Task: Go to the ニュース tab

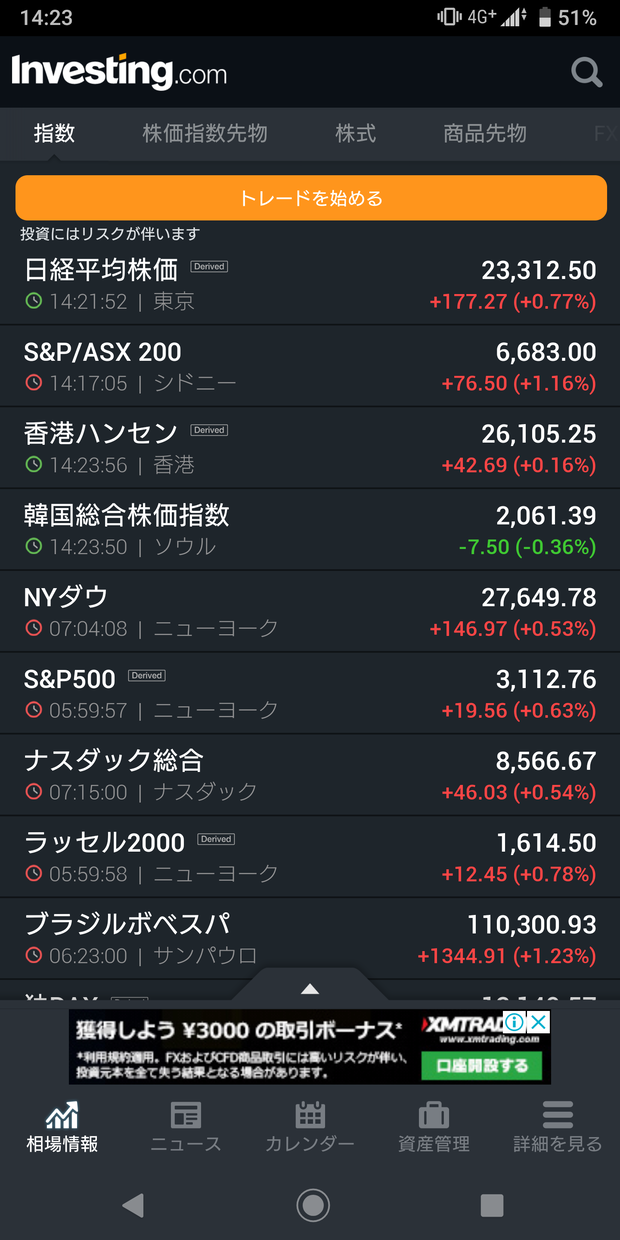Action: (x=186, y=1127)
